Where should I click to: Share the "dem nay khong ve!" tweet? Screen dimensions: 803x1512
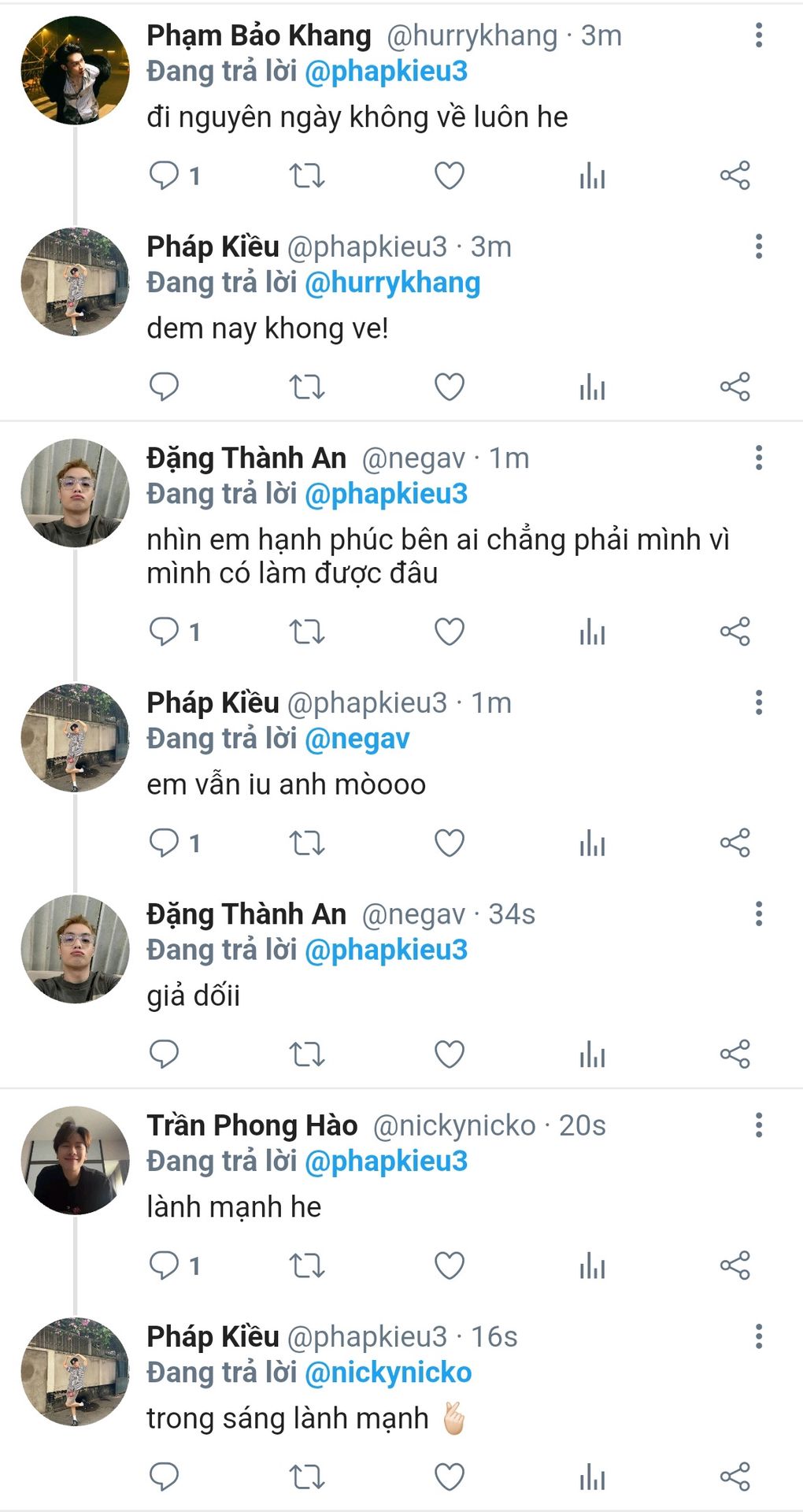coord(735,387)
